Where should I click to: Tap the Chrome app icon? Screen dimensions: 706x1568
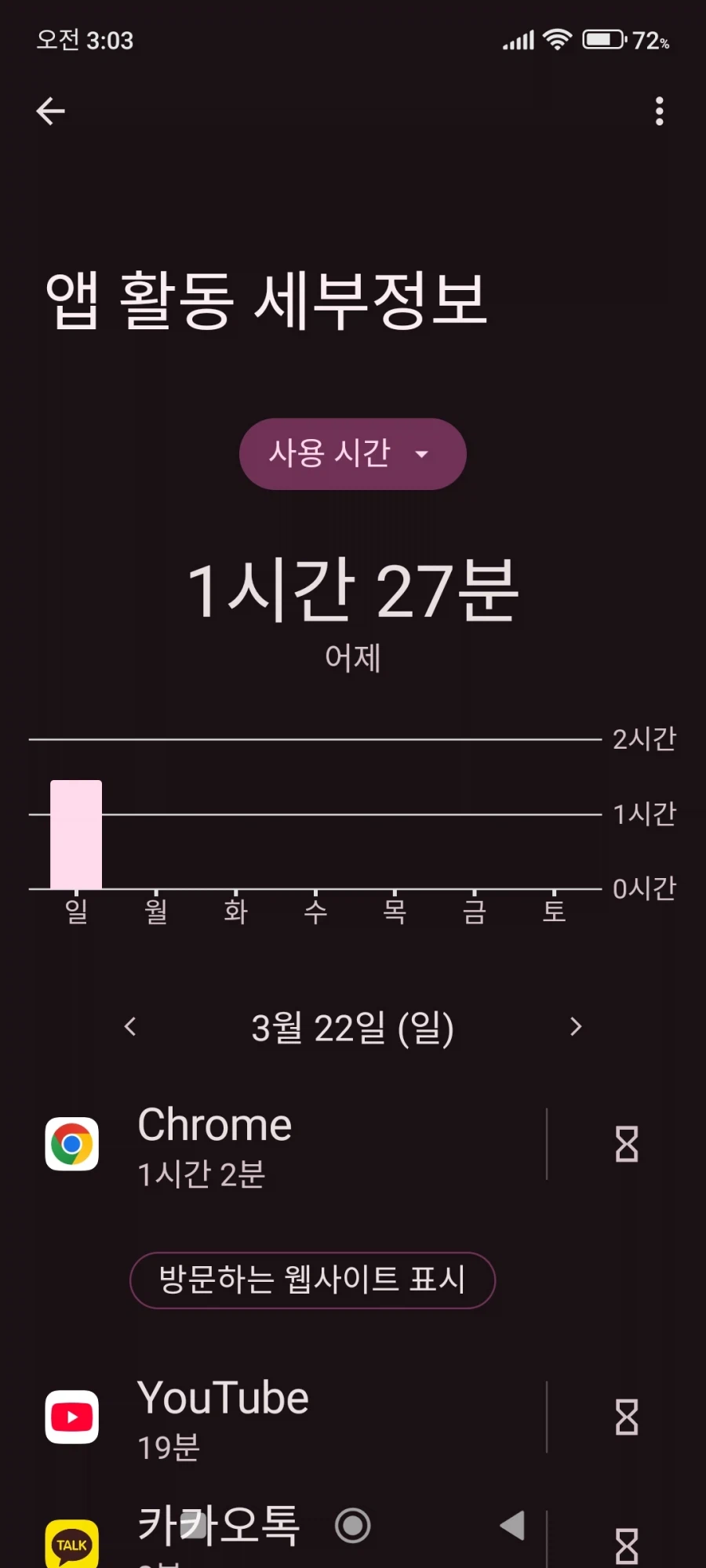click(71, 1143)
